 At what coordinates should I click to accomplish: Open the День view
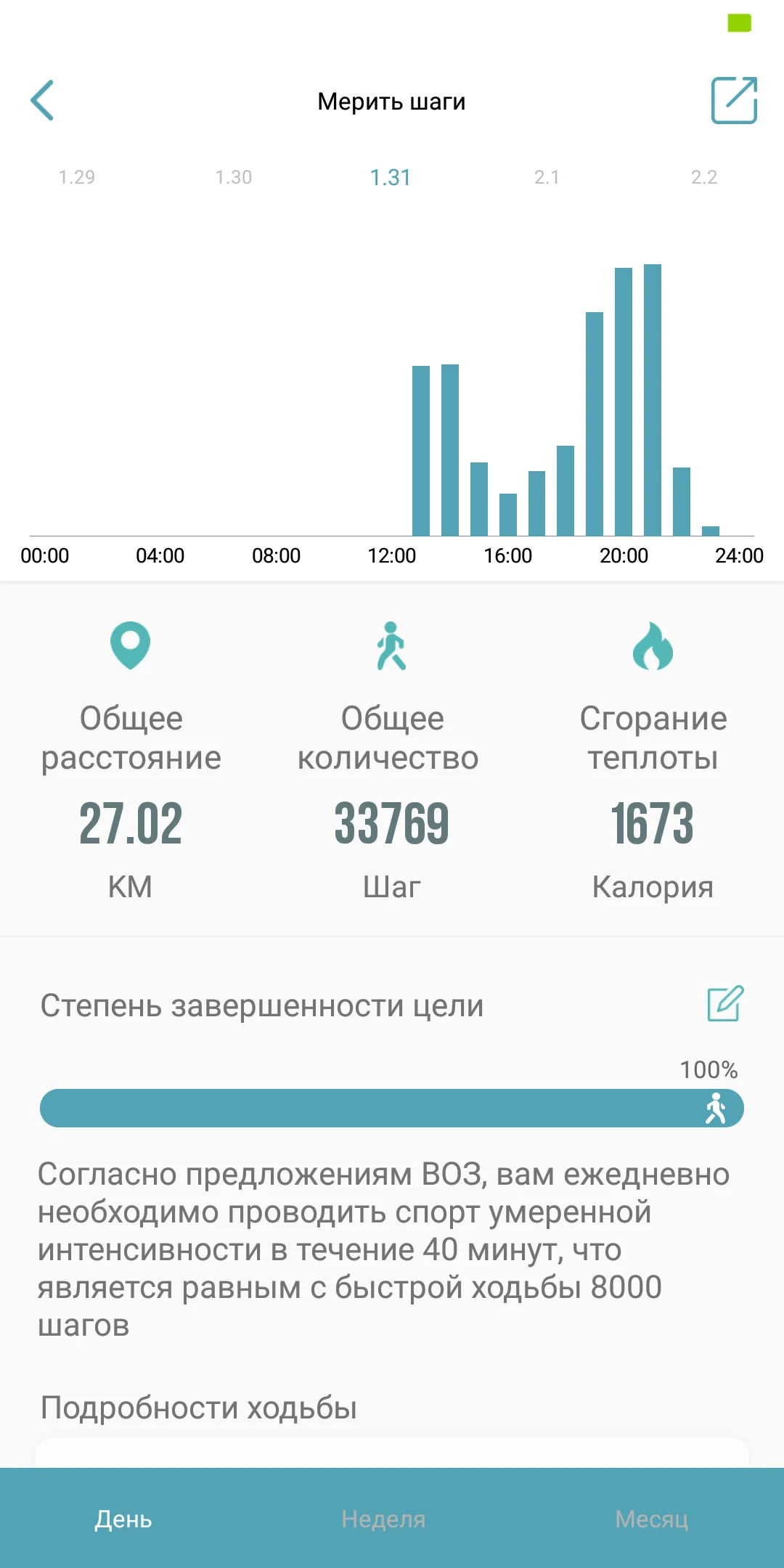[123, 1519]
